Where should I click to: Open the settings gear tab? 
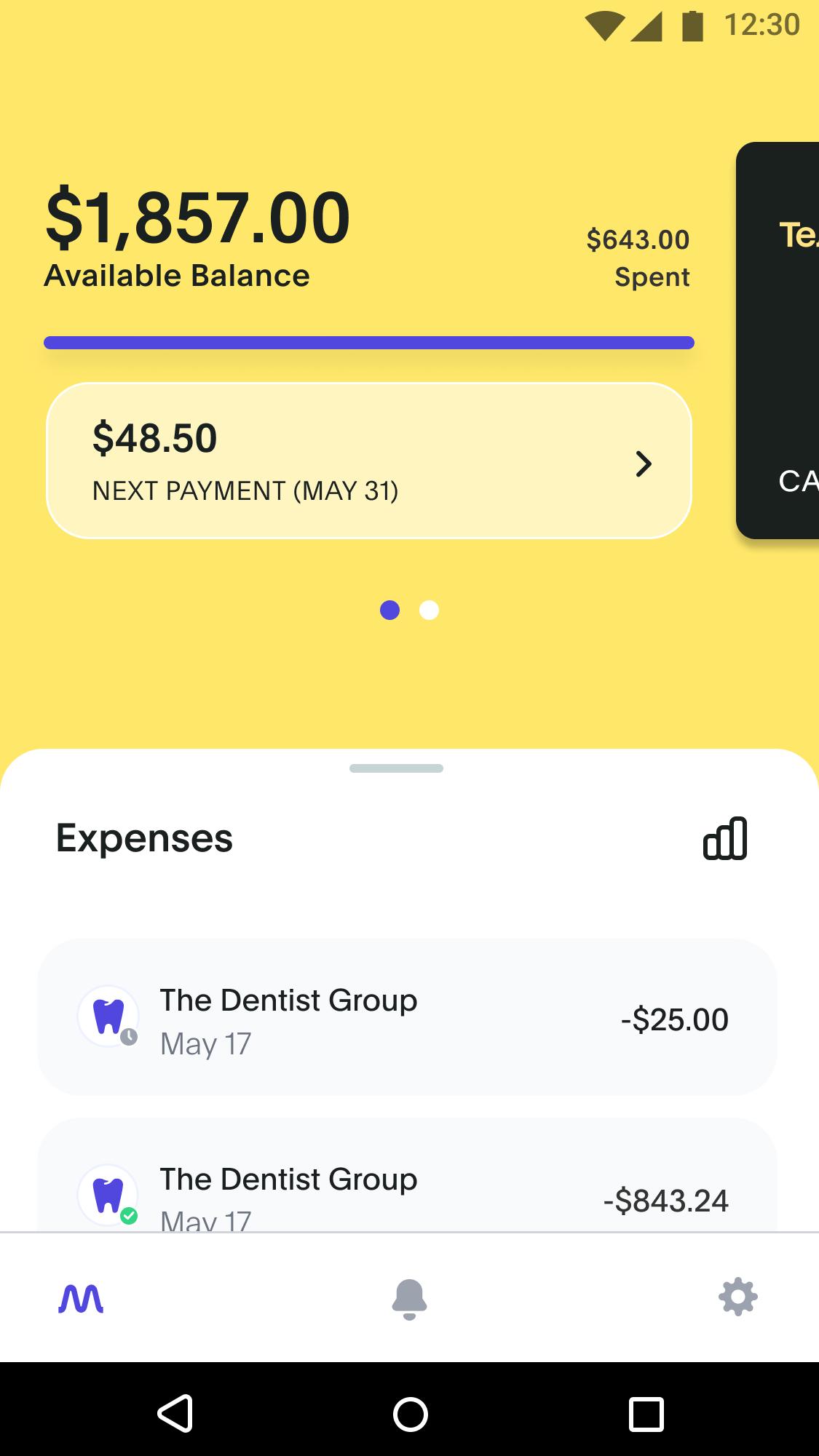click(738, 1297)
